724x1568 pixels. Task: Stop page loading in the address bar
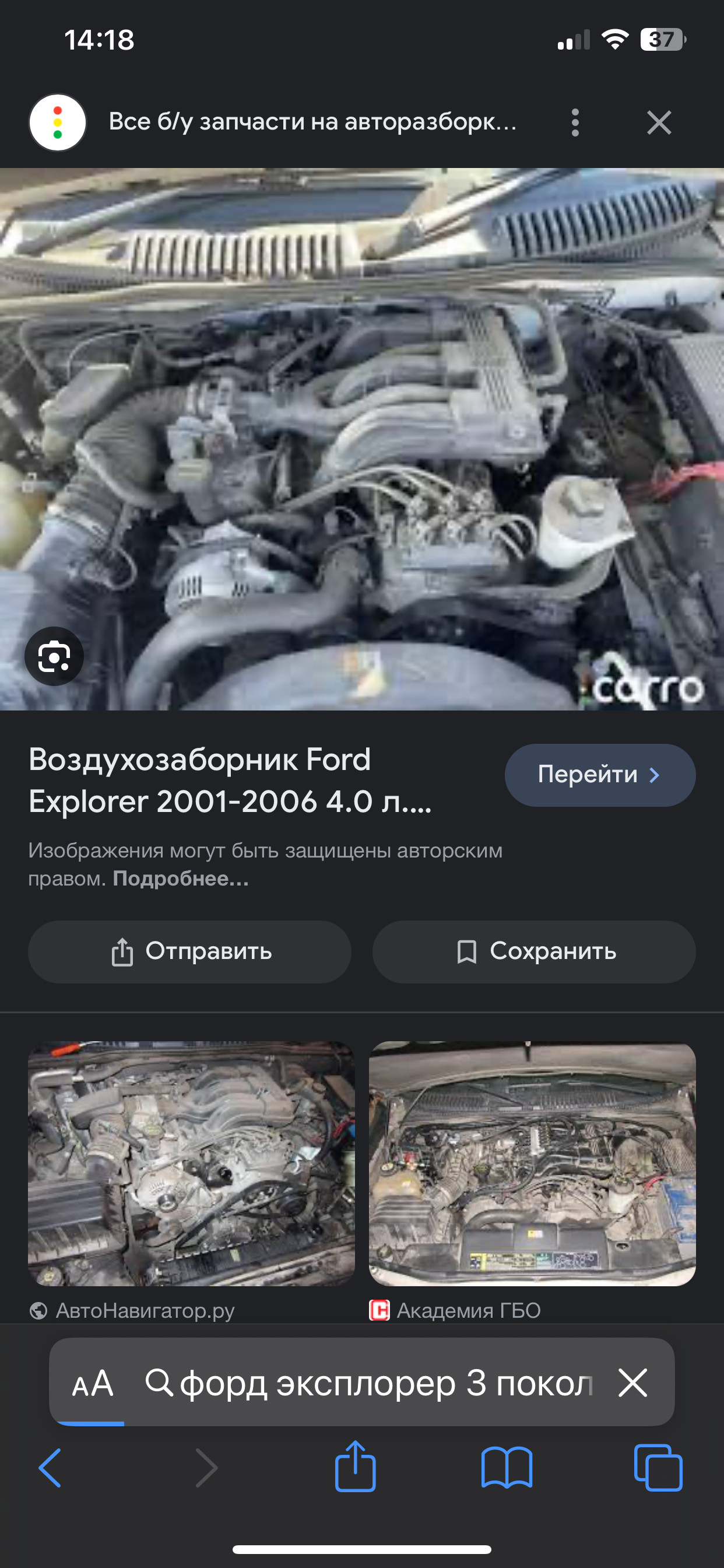[x=632, y=1383]
